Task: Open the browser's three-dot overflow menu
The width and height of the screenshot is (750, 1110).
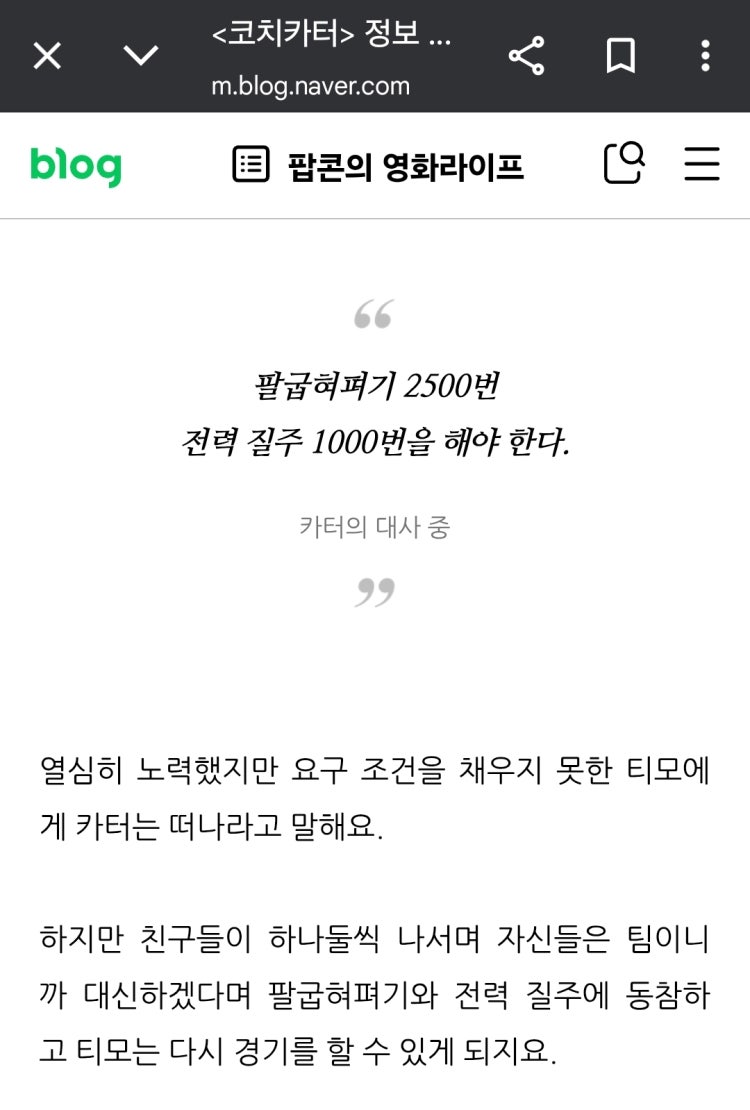Action: [705, 56]
